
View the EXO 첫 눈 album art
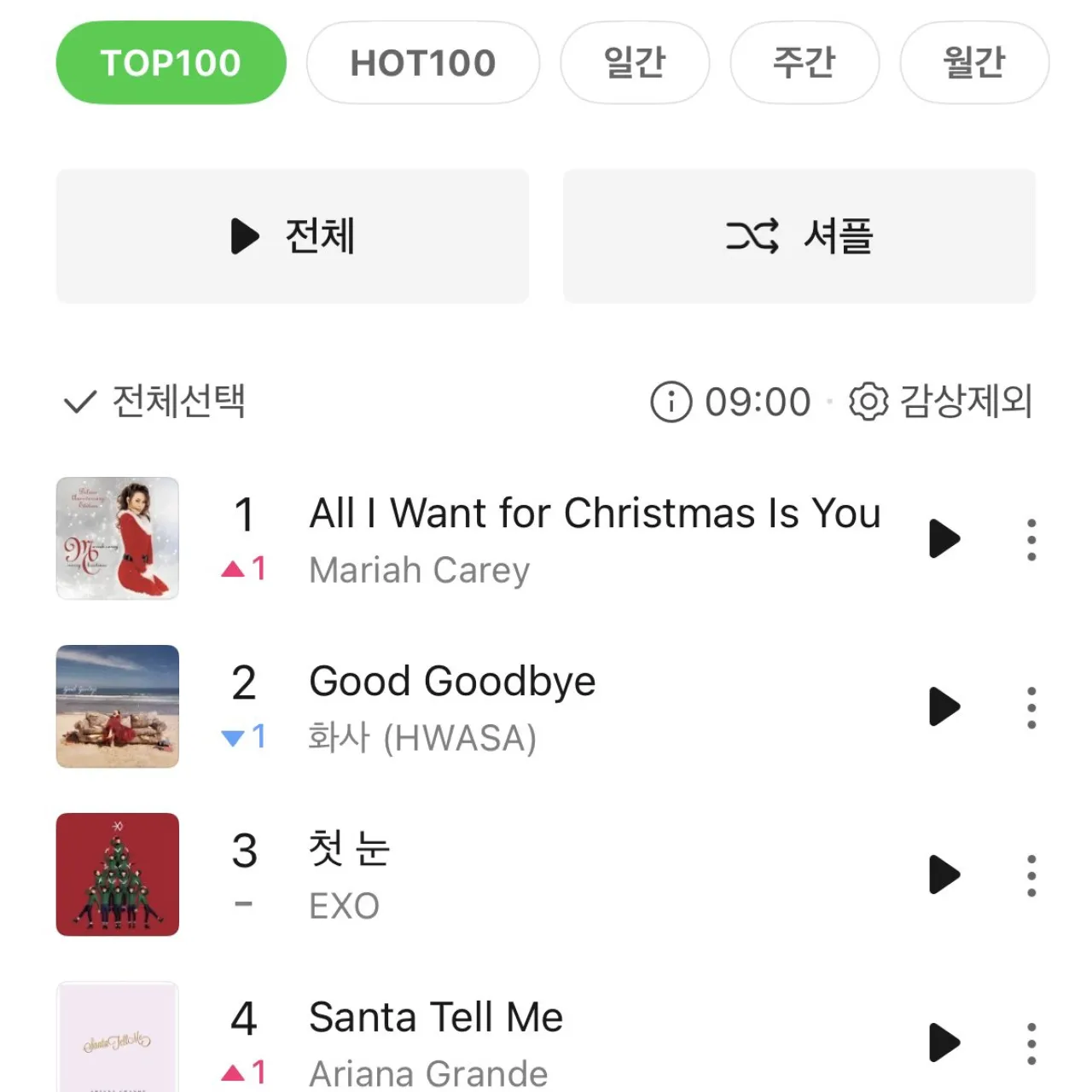118,874
